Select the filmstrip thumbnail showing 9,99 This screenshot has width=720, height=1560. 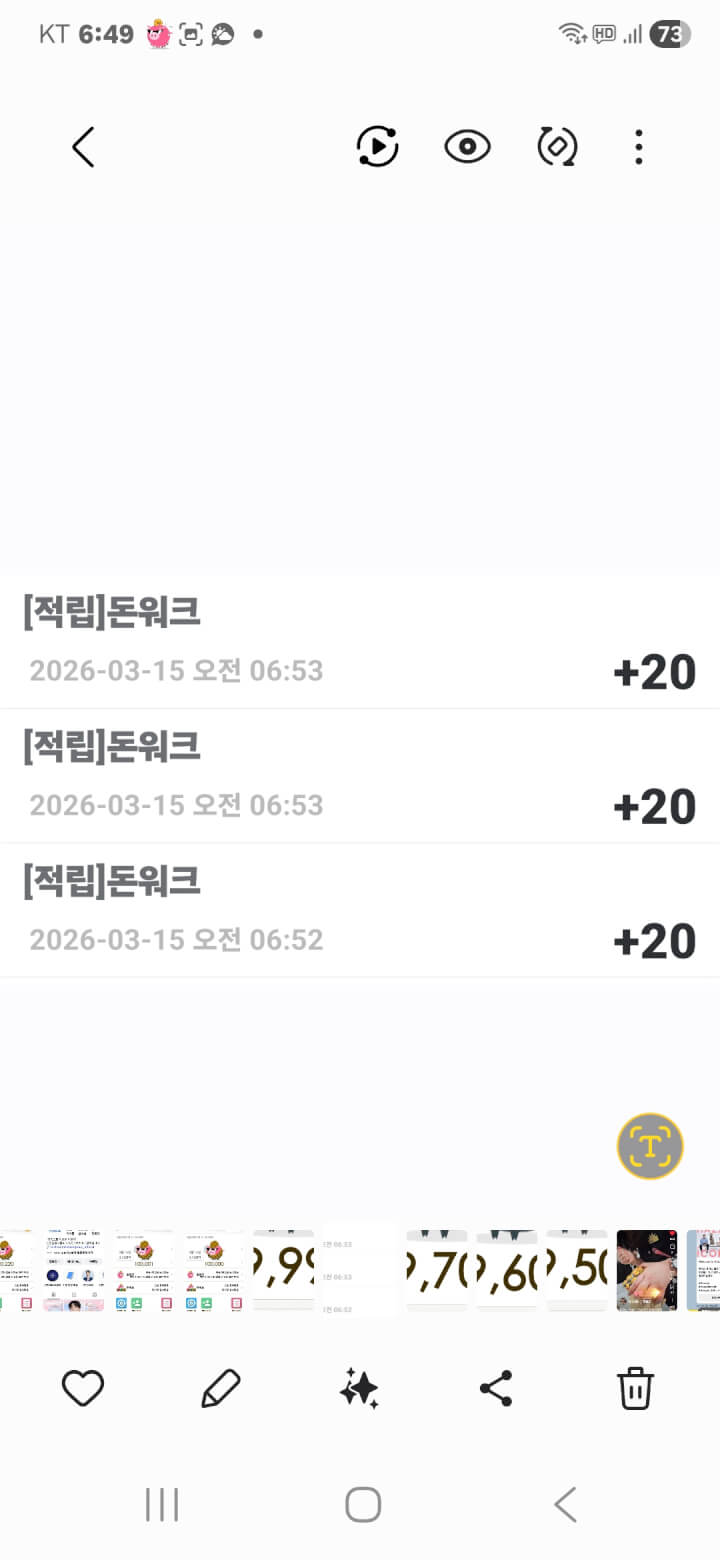coord(283,1270)
